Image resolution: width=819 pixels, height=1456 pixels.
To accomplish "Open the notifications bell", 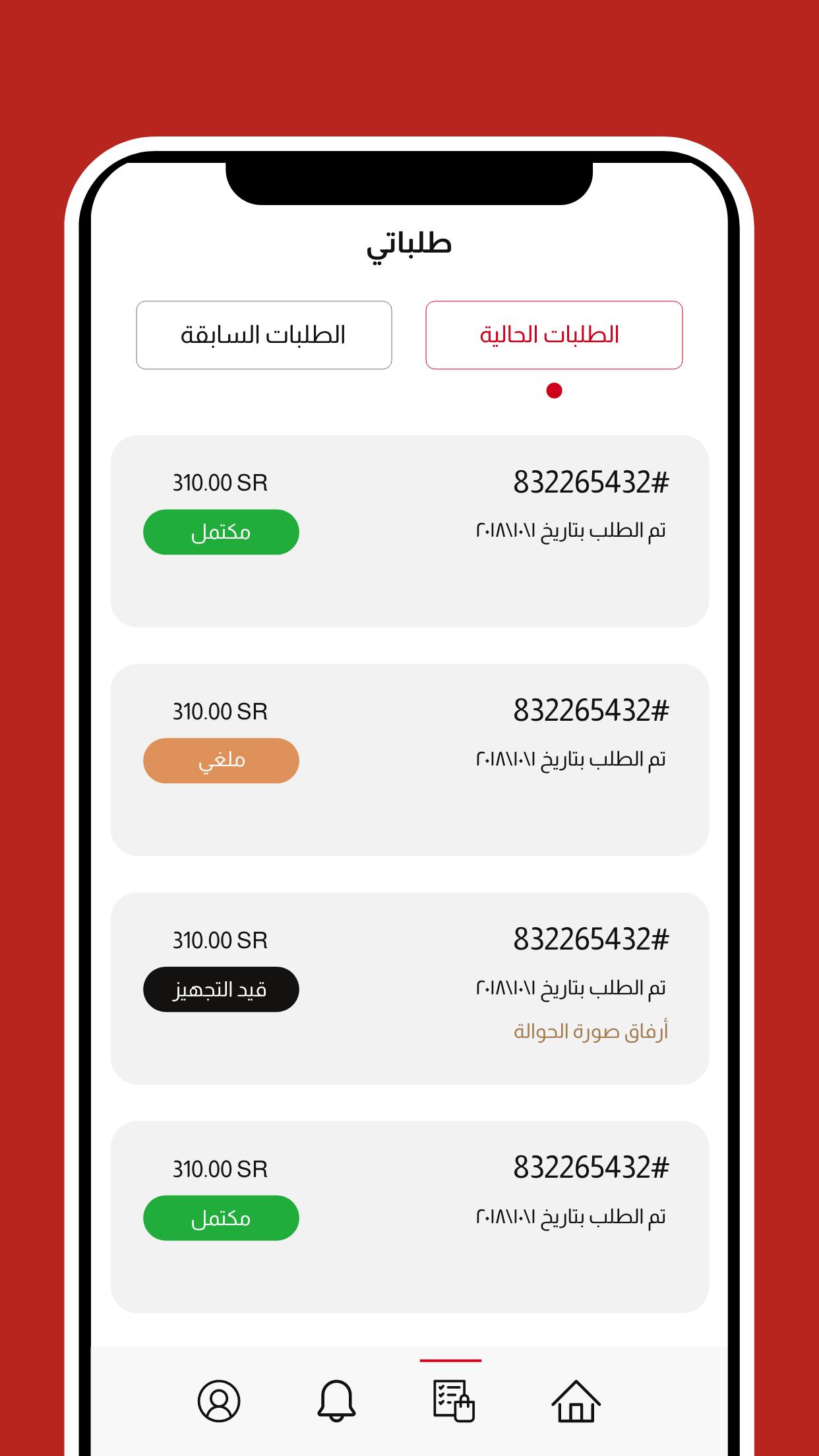I will point(336,1401).
